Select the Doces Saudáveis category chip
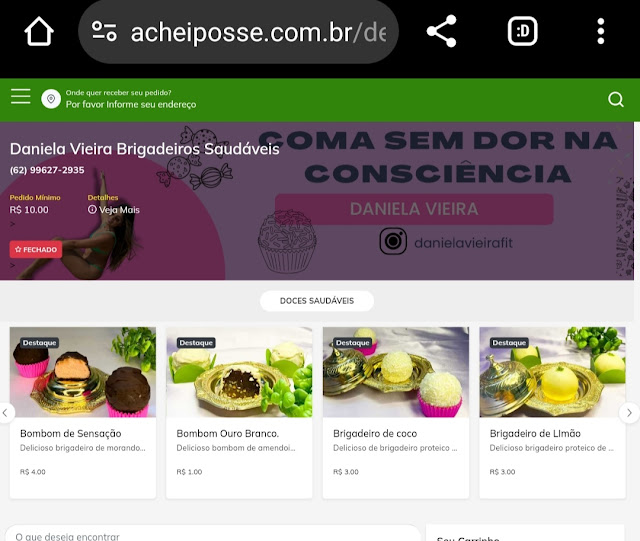This screenshot has width=640, height=541. click(x=317, y=301)
